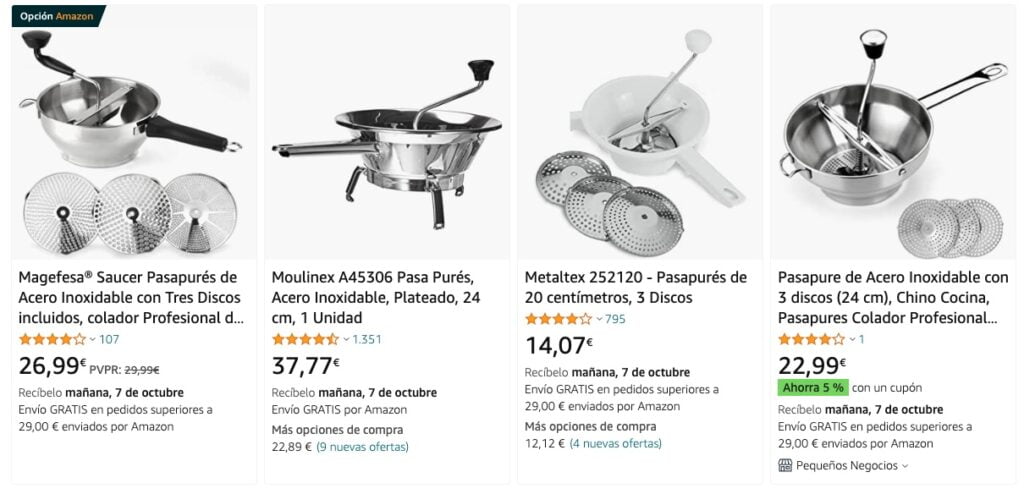Open the Magefesa Saucer Pasapurés title link
This screenshot has height=494, width=1024.
131,297
